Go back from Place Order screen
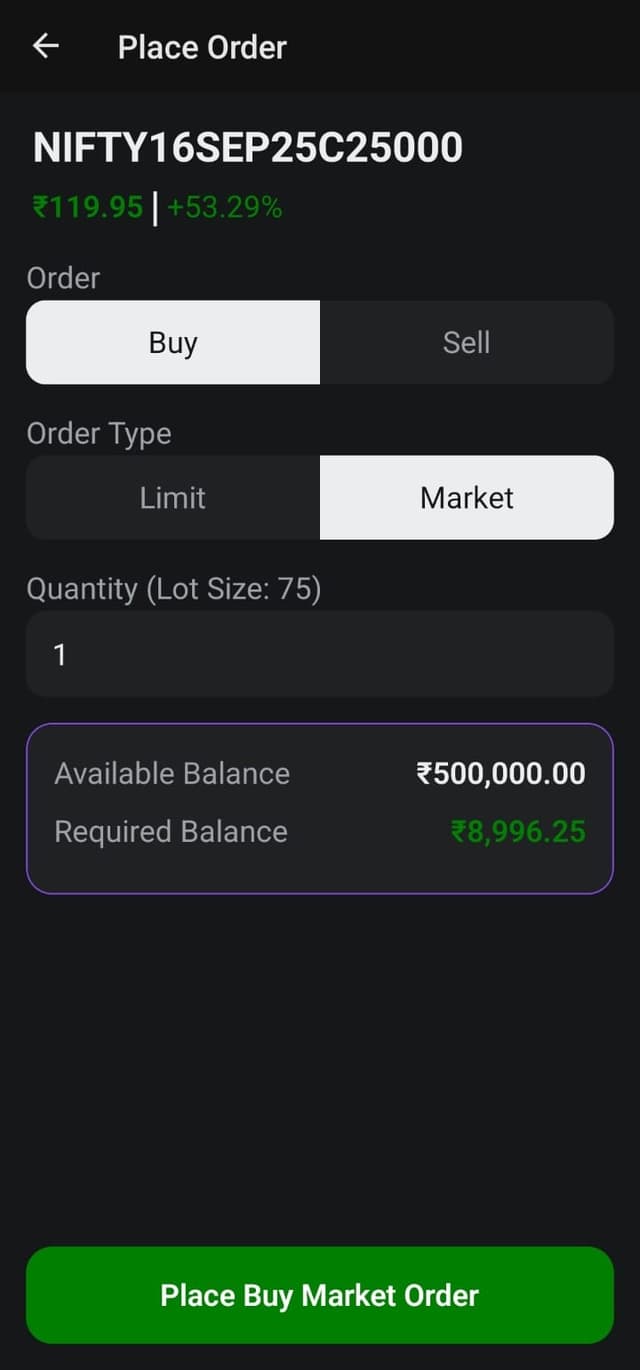The width and height of the screenshot is (640, 1370). (46, 46)
